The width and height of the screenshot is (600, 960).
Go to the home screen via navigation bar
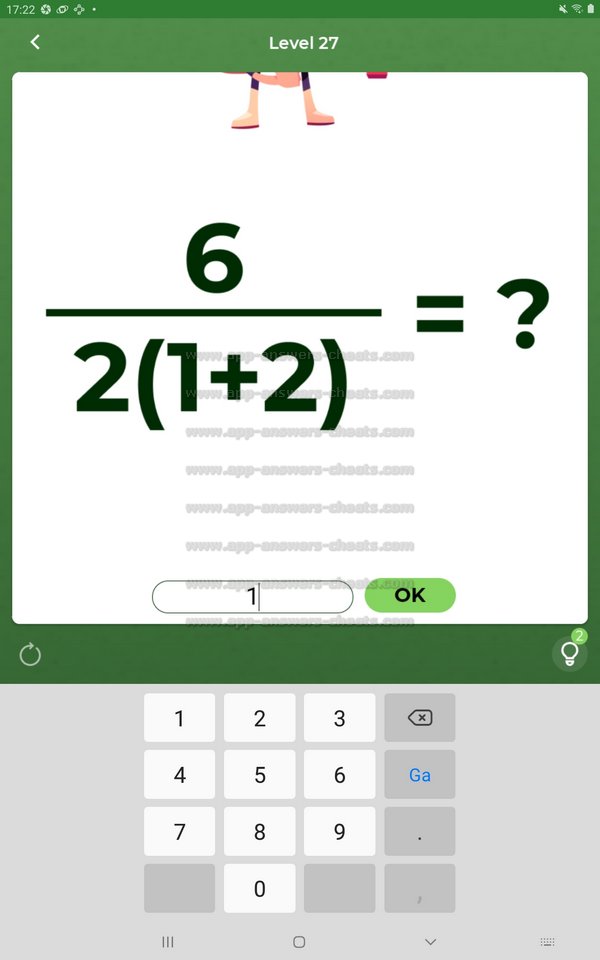[299, 942]
